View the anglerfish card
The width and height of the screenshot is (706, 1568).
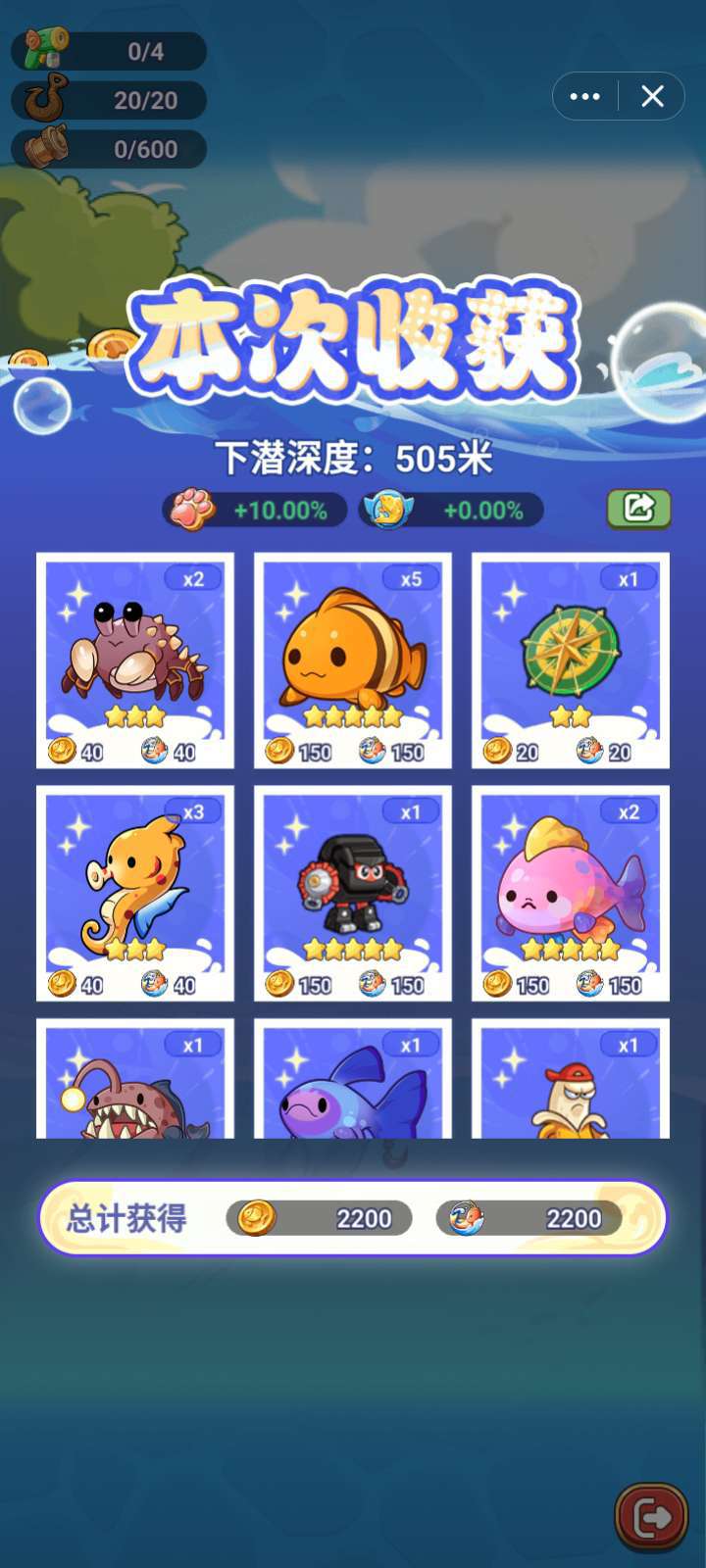[x=135, y=1078]
